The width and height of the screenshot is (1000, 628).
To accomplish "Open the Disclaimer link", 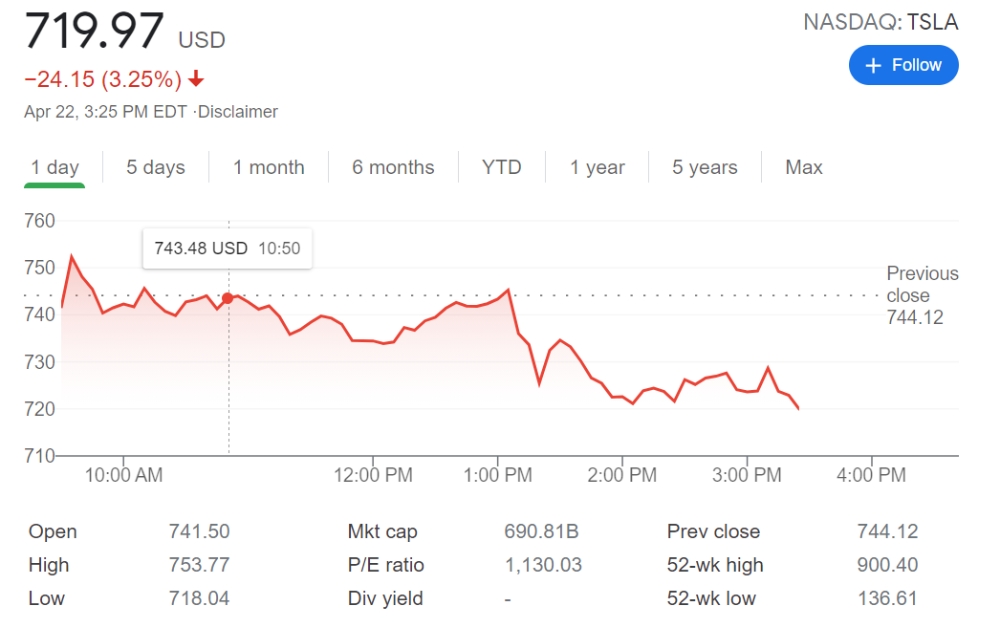I will pos(238,112).
